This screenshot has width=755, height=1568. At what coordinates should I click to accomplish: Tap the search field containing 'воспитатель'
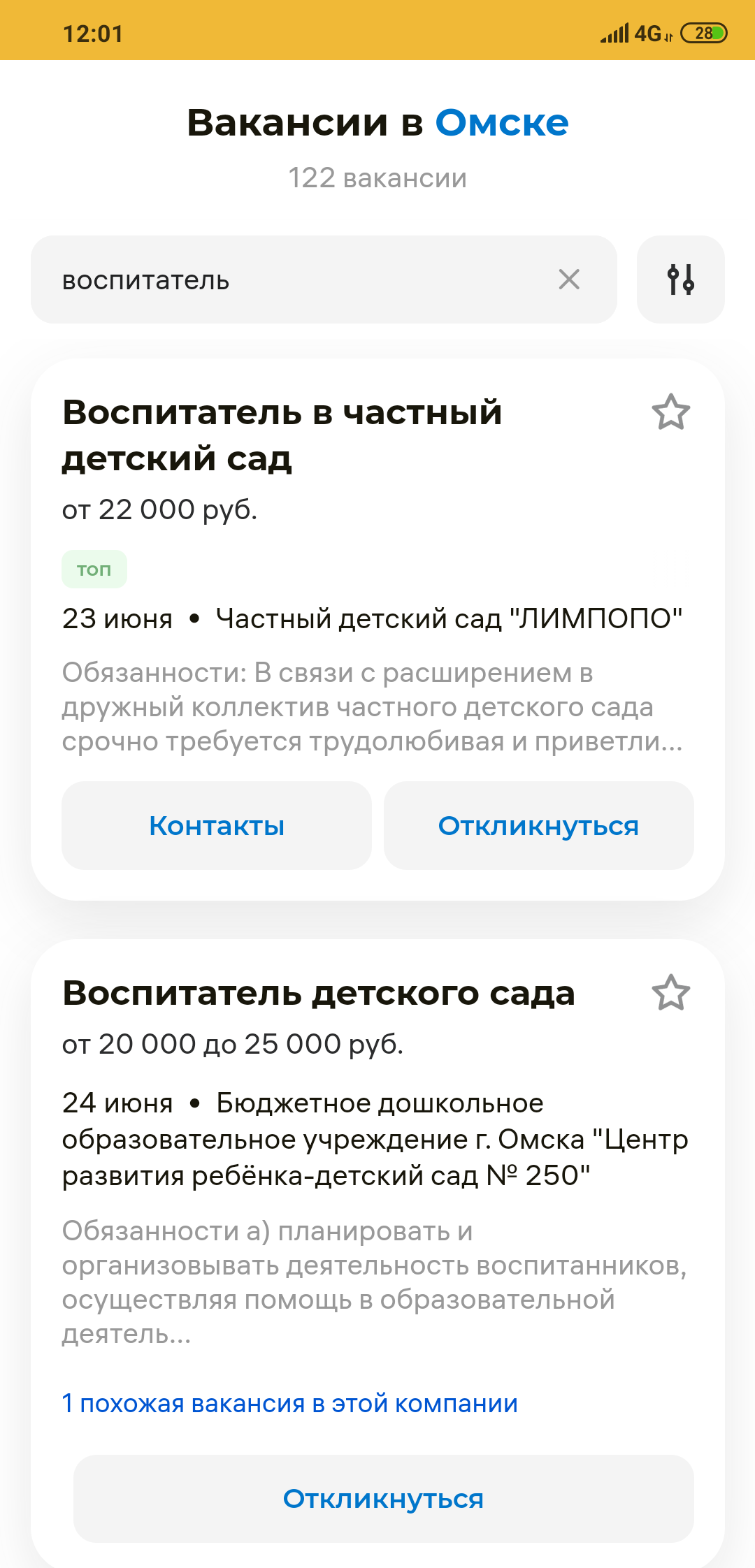tap(294, 280)
